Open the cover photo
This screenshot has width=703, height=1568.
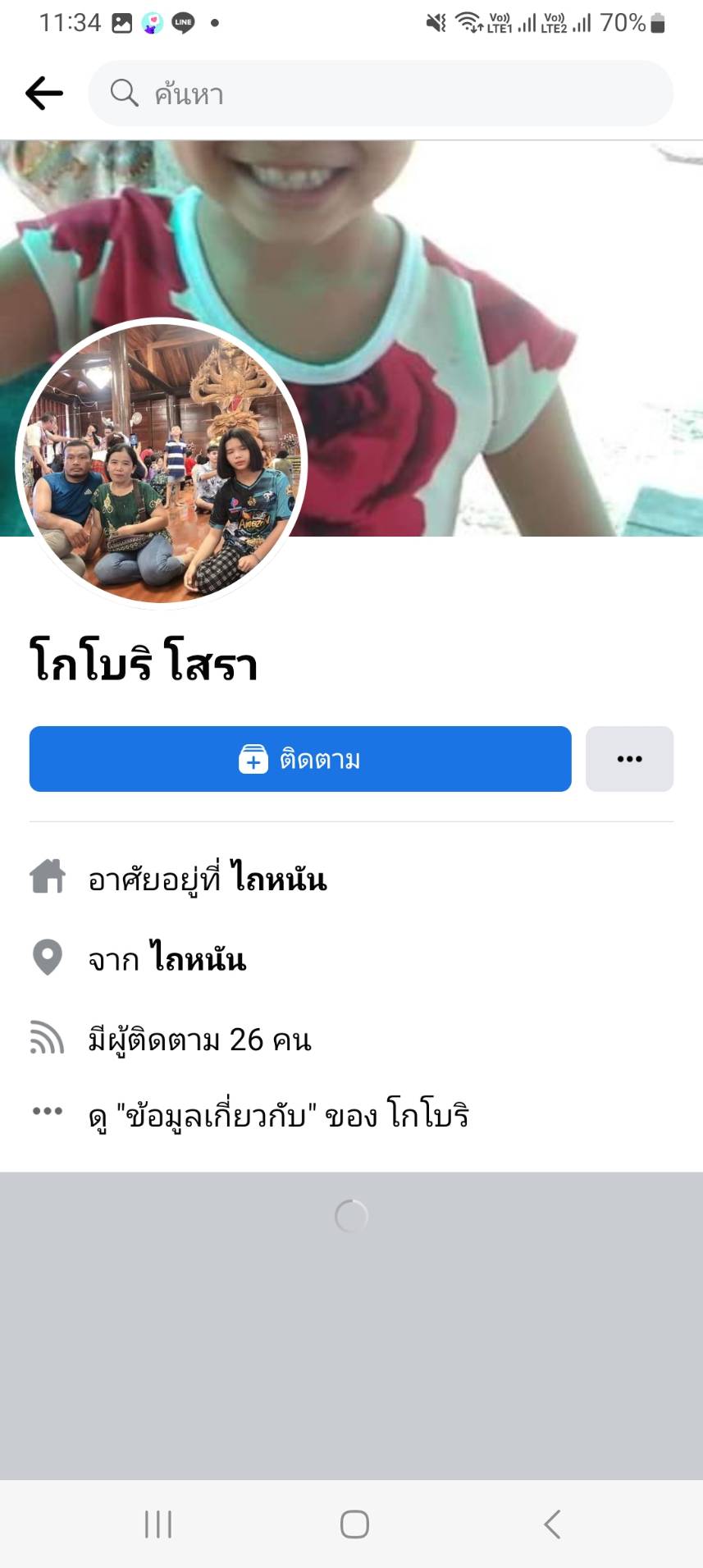click(492, 328)
